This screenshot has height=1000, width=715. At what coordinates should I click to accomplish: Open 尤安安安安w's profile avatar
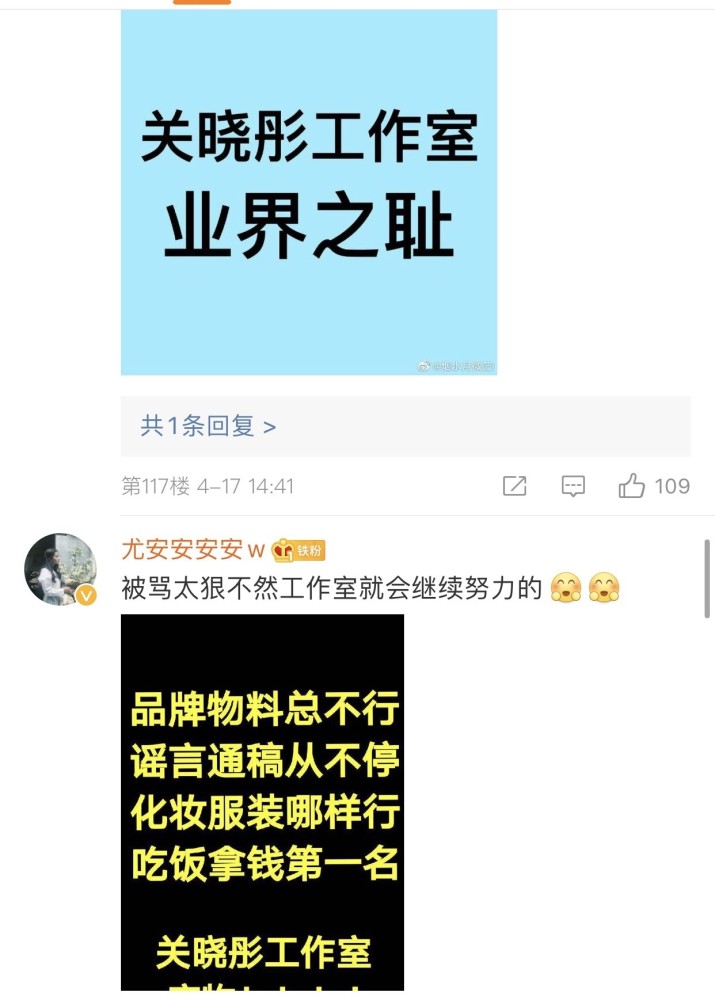(x=60, y=569)
